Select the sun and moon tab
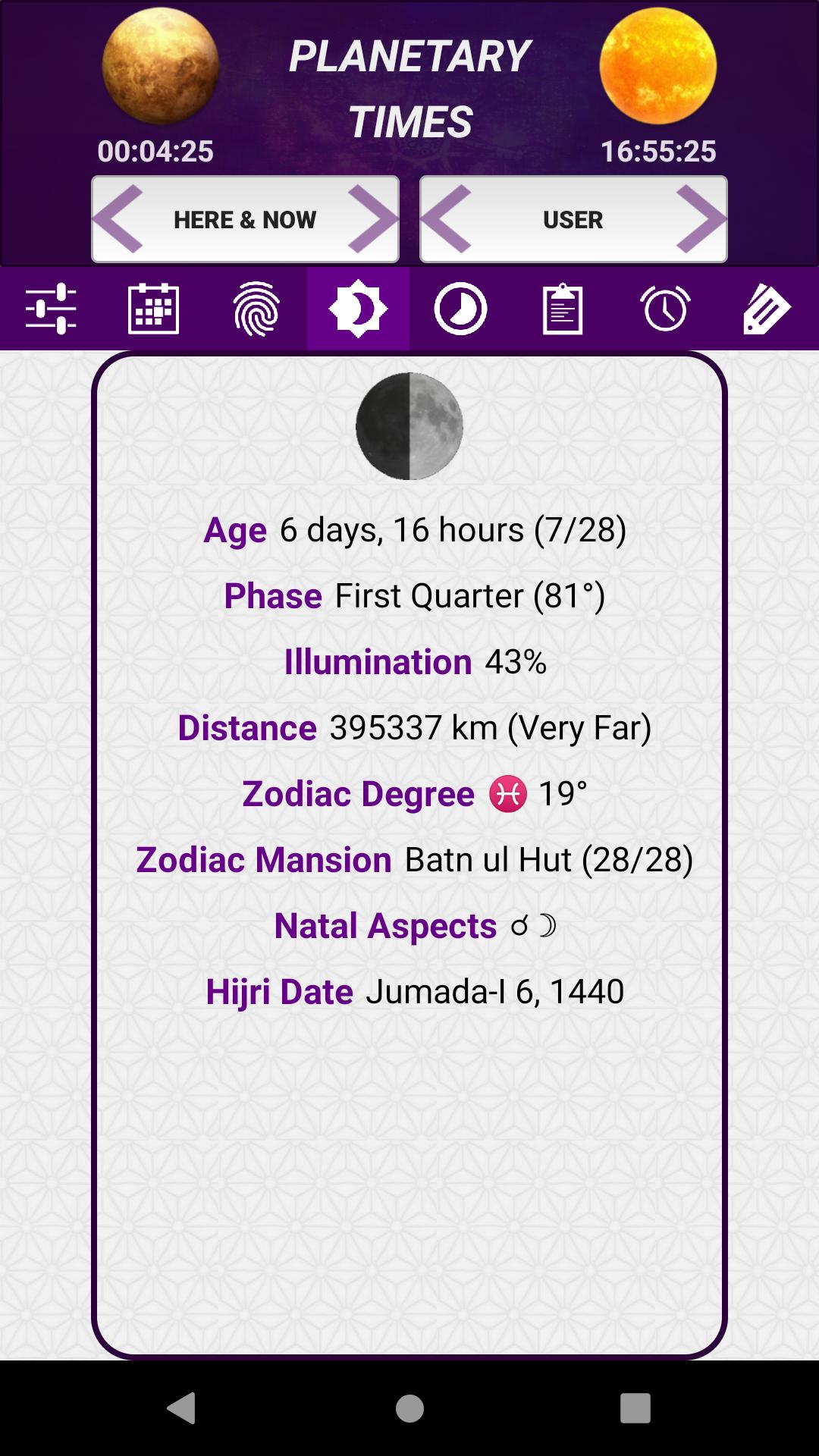Viewport: 819px width, 1456px height. point(358,309)
